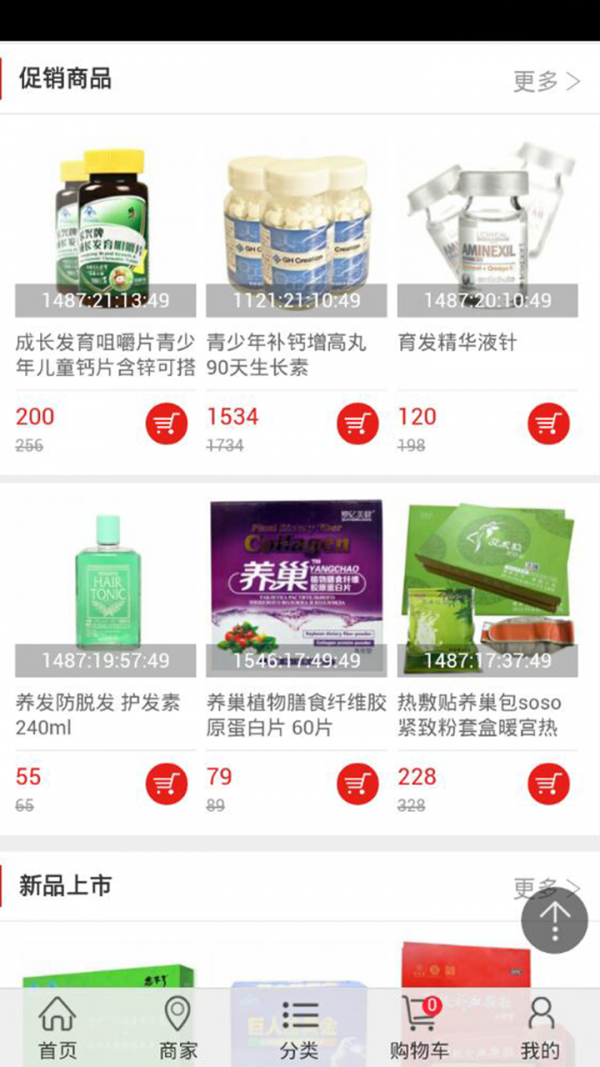The image size is (600, 1067).
Task: Open the 分类 tab
Action: click(299, 1028)
